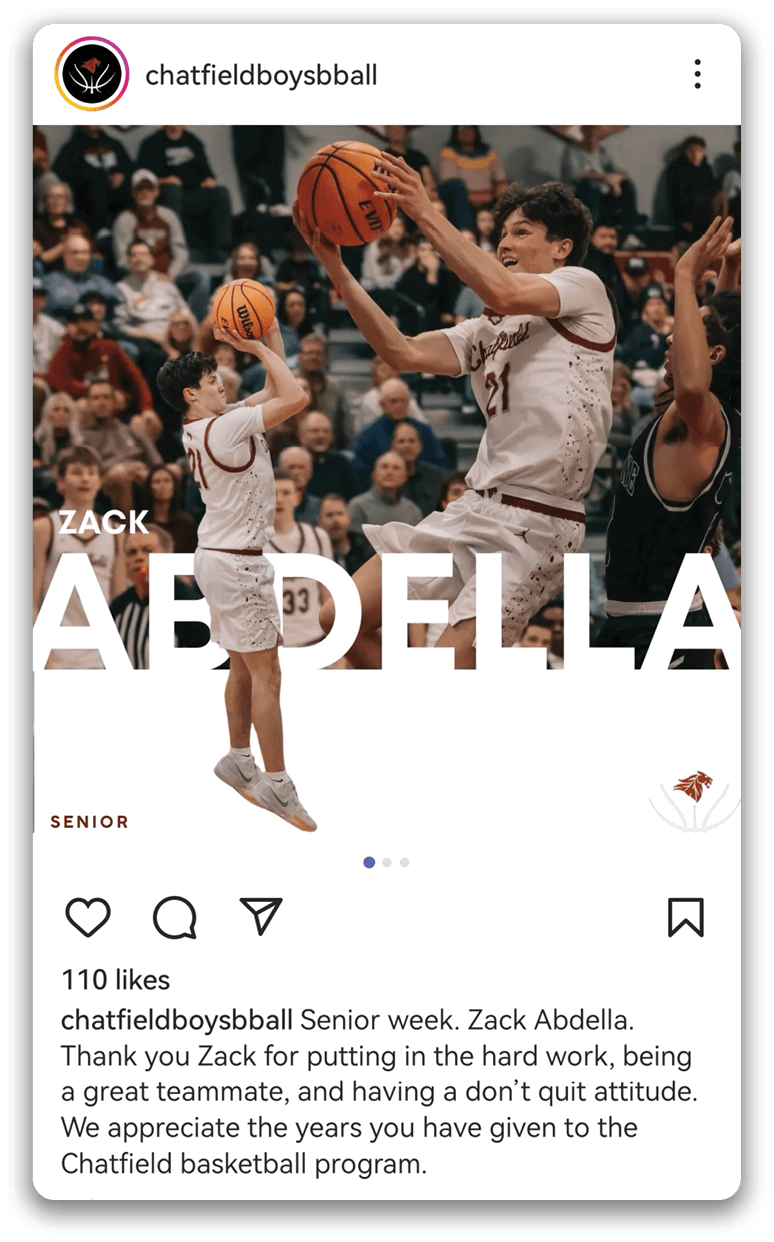Image resolution: width=774 pixels, height=1242 pixels.
Task: Bookmark this senior week post
Action: click(685, 917)
